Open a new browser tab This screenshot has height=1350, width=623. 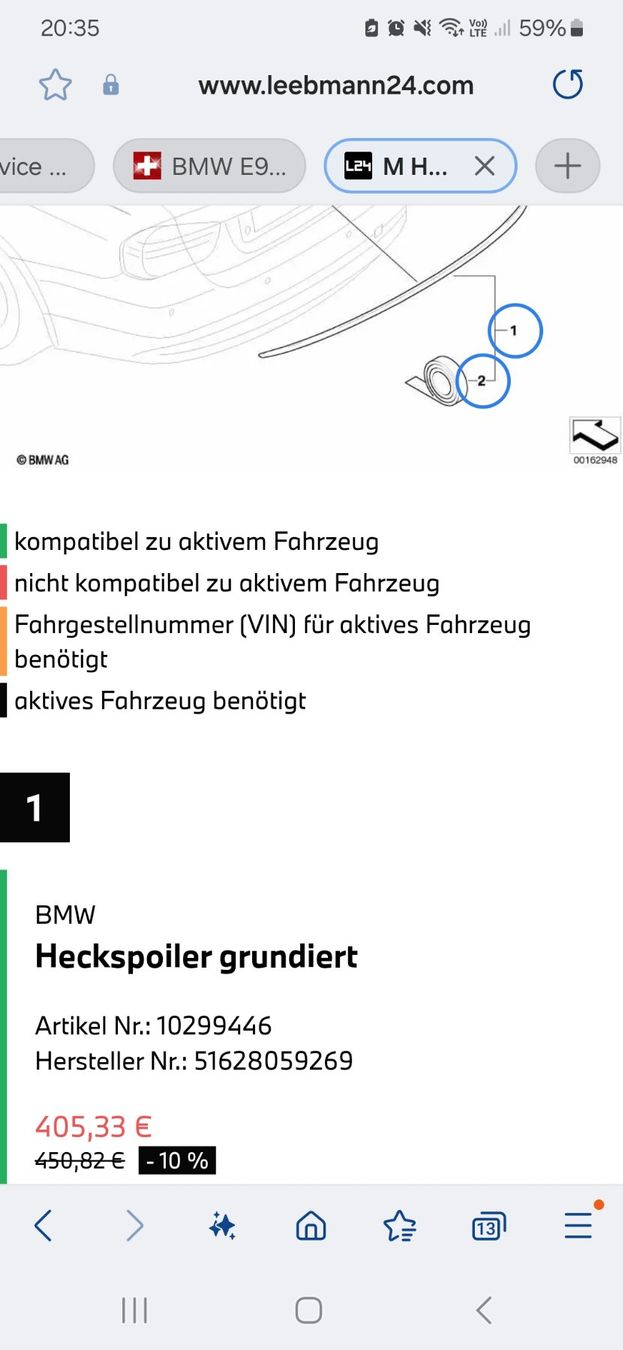point(567,166)
